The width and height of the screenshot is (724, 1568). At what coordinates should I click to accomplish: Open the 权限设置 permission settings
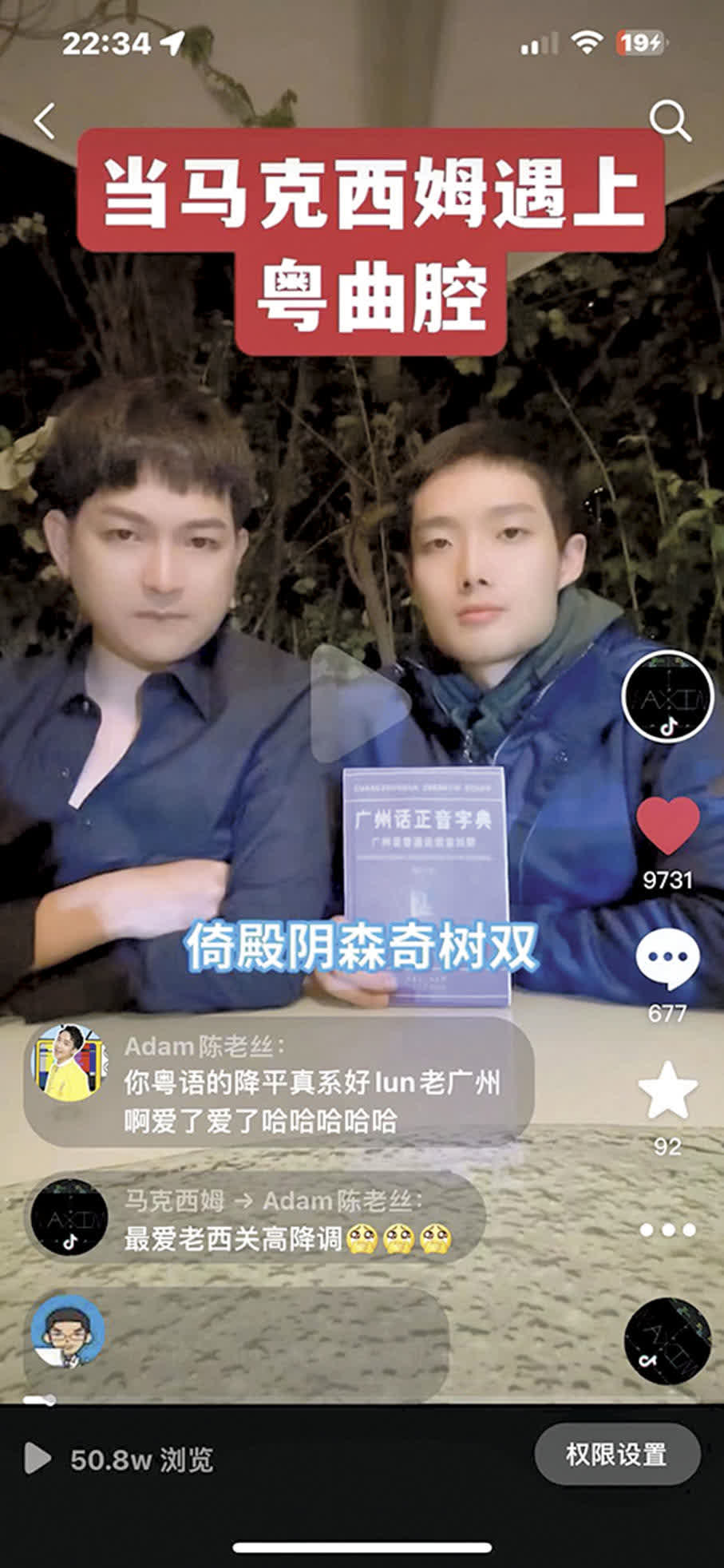616,1455
